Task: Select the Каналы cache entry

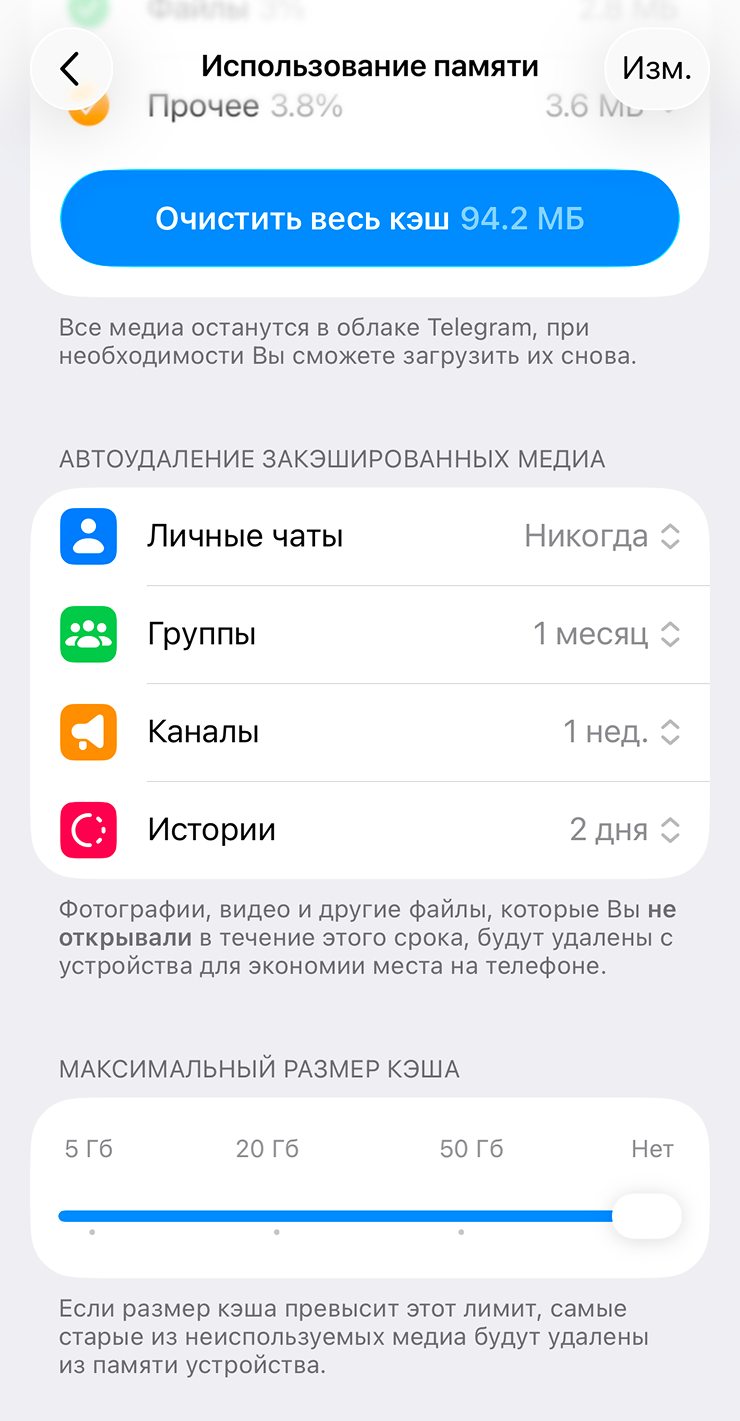Action: 370,731
